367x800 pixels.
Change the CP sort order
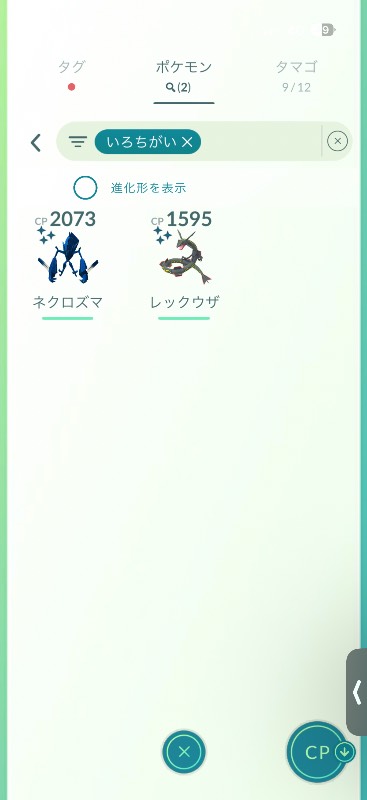point(319,753)
